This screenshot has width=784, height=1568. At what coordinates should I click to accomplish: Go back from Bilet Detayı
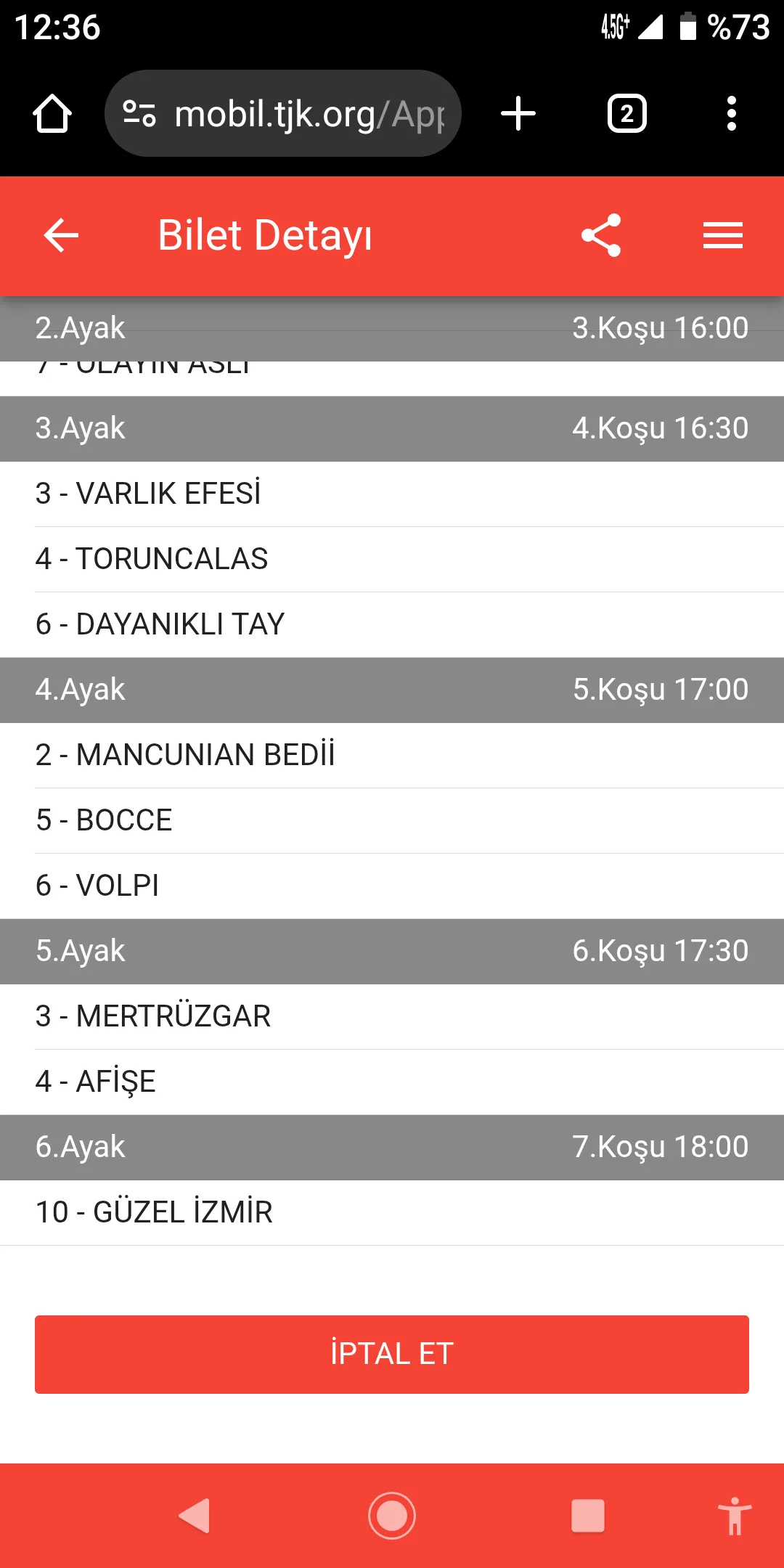click(61, 235)
